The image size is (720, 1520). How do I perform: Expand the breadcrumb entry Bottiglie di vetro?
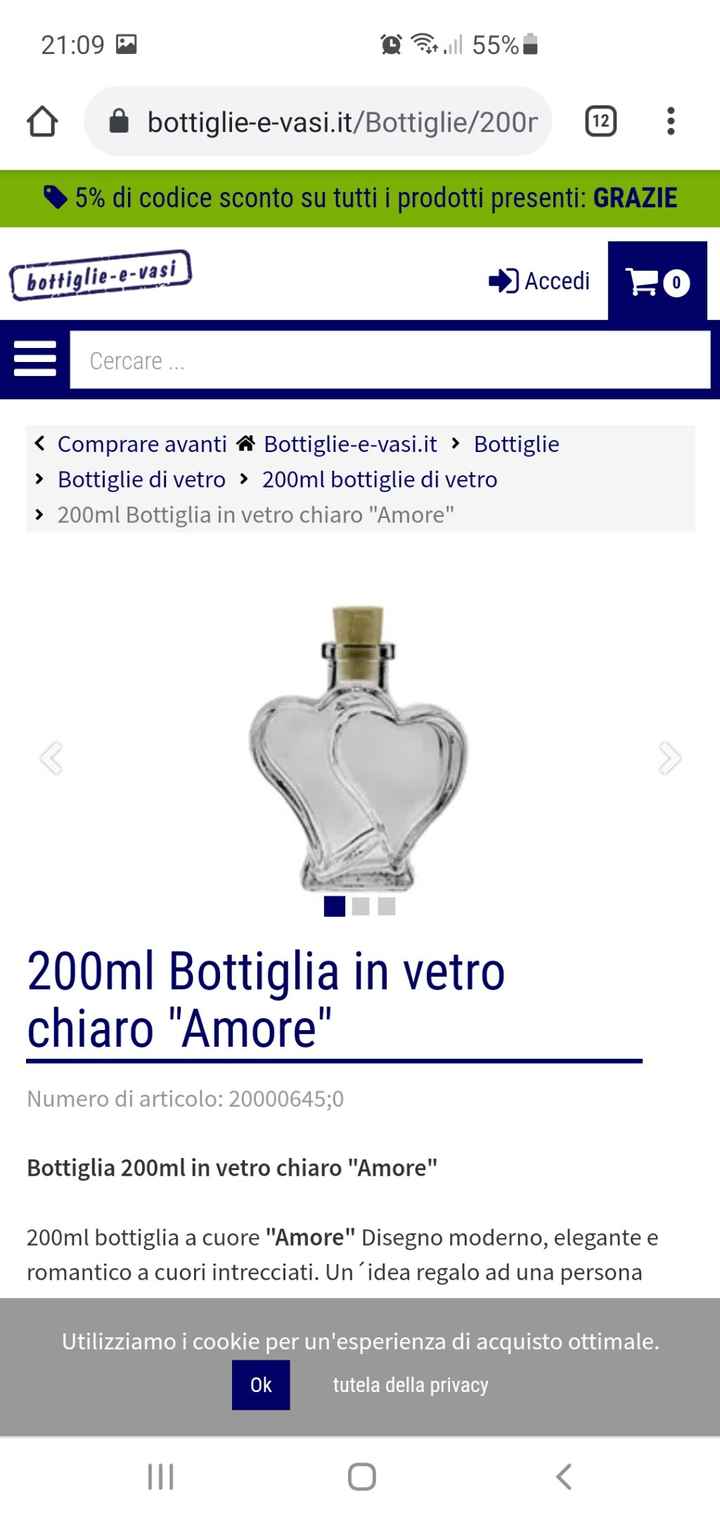point(142,479)
